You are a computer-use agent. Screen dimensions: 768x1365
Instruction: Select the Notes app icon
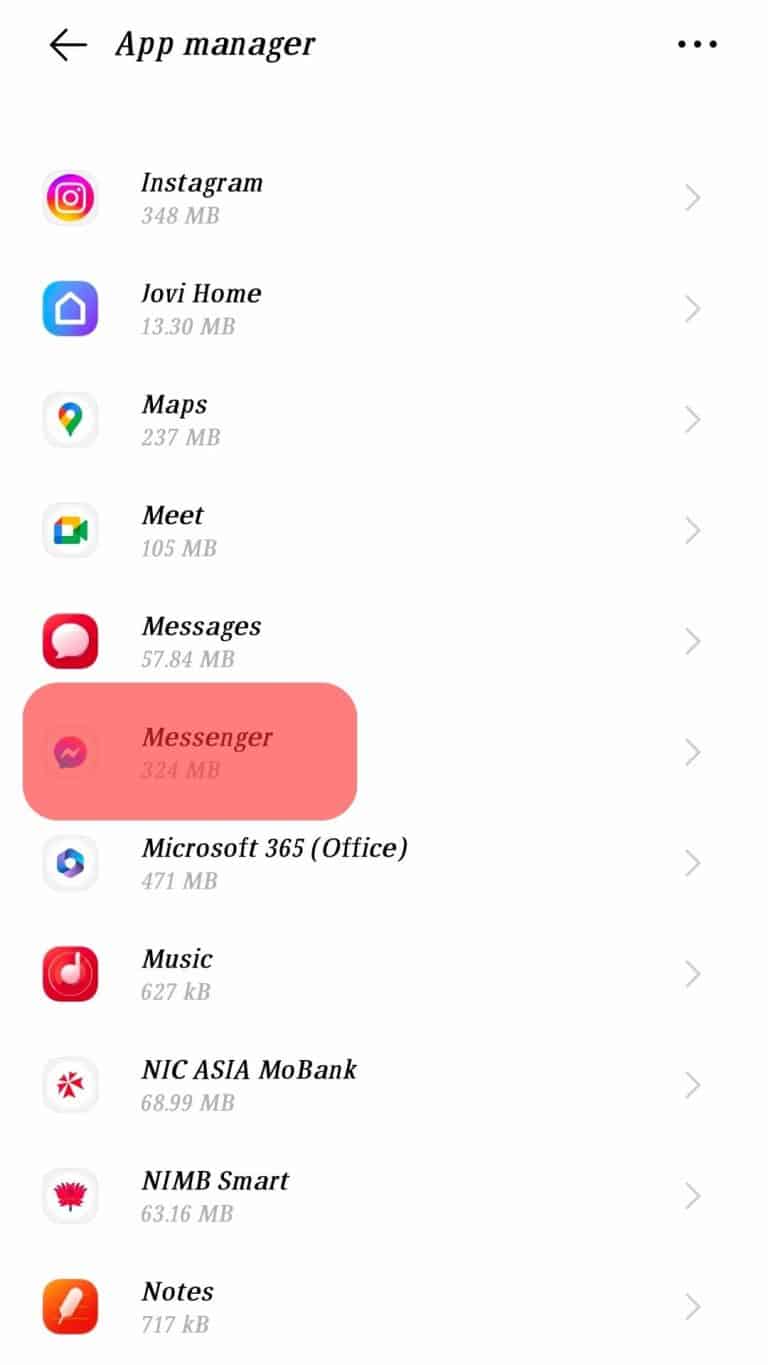tap(70, 1306)
